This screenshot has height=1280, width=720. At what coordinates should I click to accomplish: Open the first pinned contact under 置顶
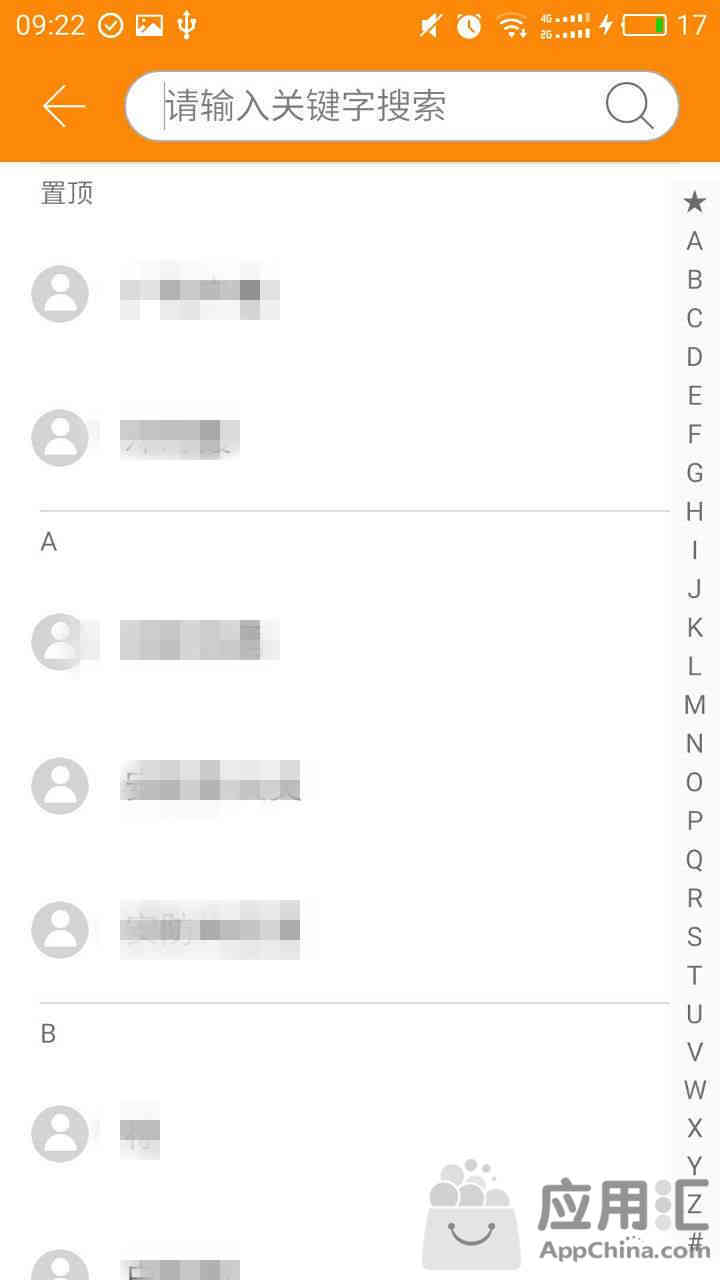(x=350, y=294)
